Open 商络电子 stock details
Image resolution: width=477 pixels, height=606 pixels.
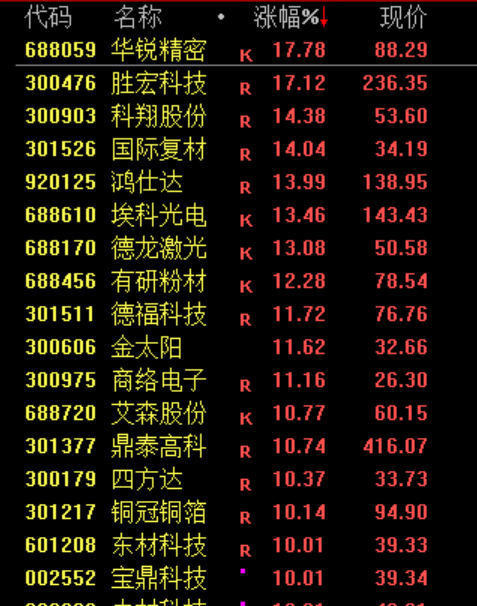tap(238, 380)
